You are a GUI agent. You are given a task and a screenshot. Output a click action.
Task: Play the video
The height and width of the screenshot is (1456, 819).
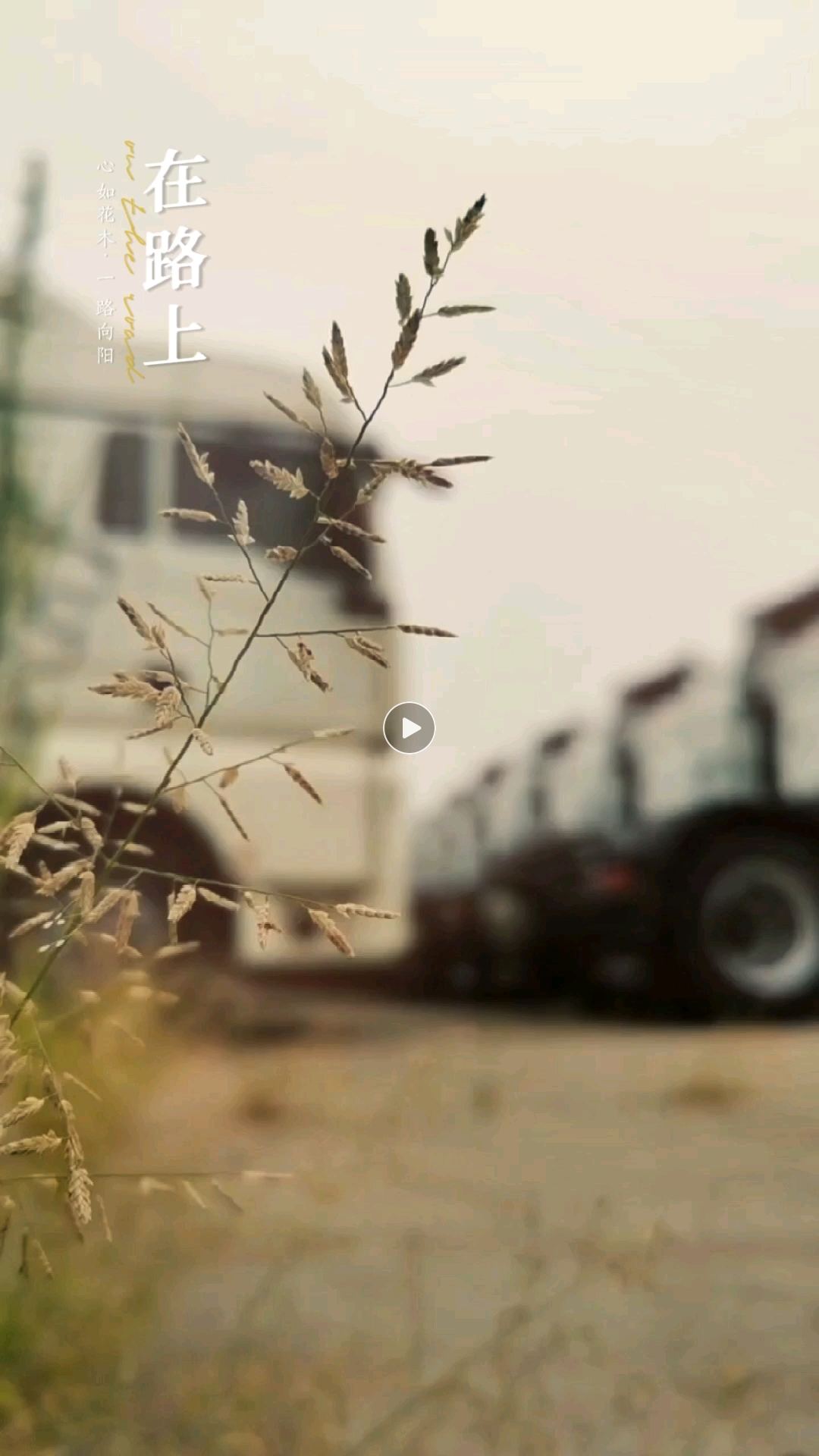tap(409, 728)
